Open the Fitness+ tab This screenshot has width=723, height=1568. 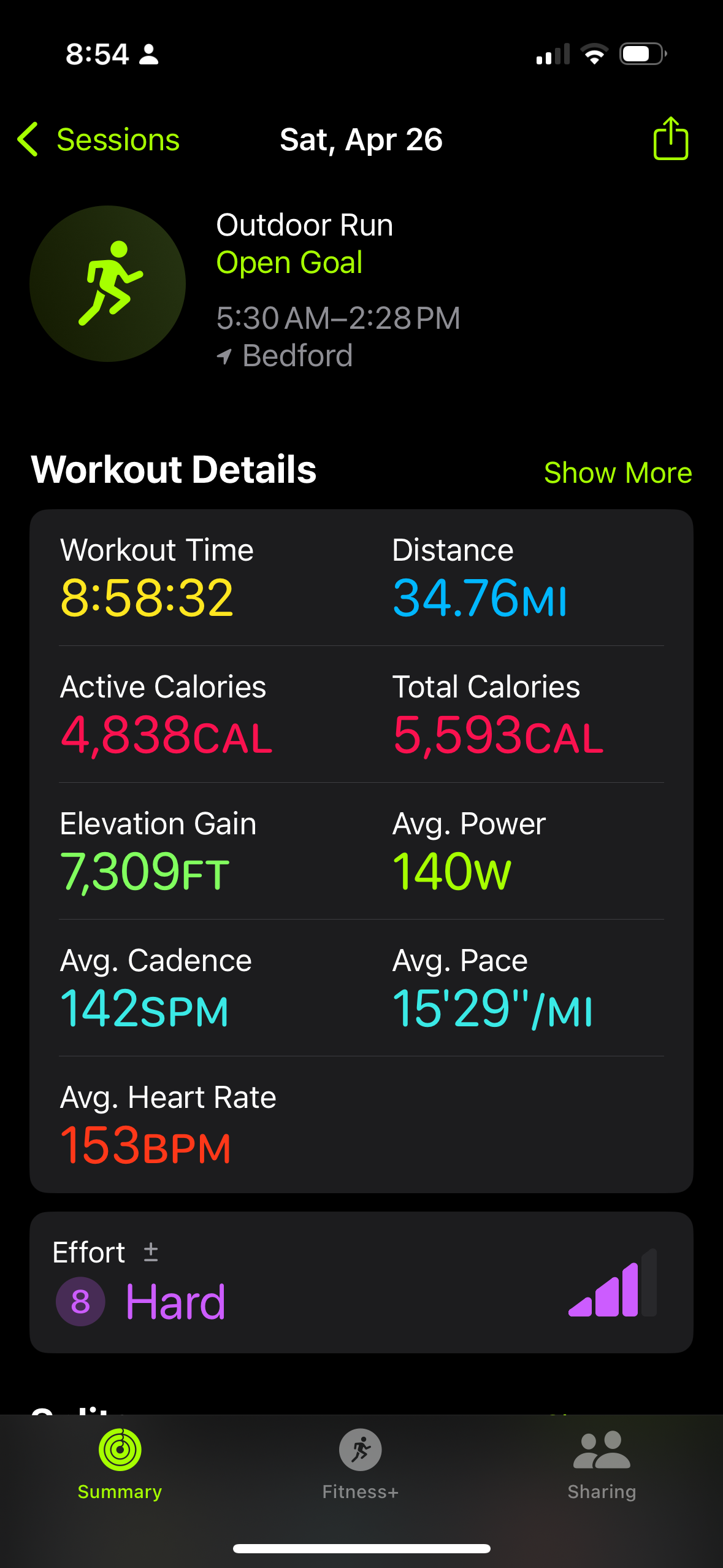point(361,1464)
